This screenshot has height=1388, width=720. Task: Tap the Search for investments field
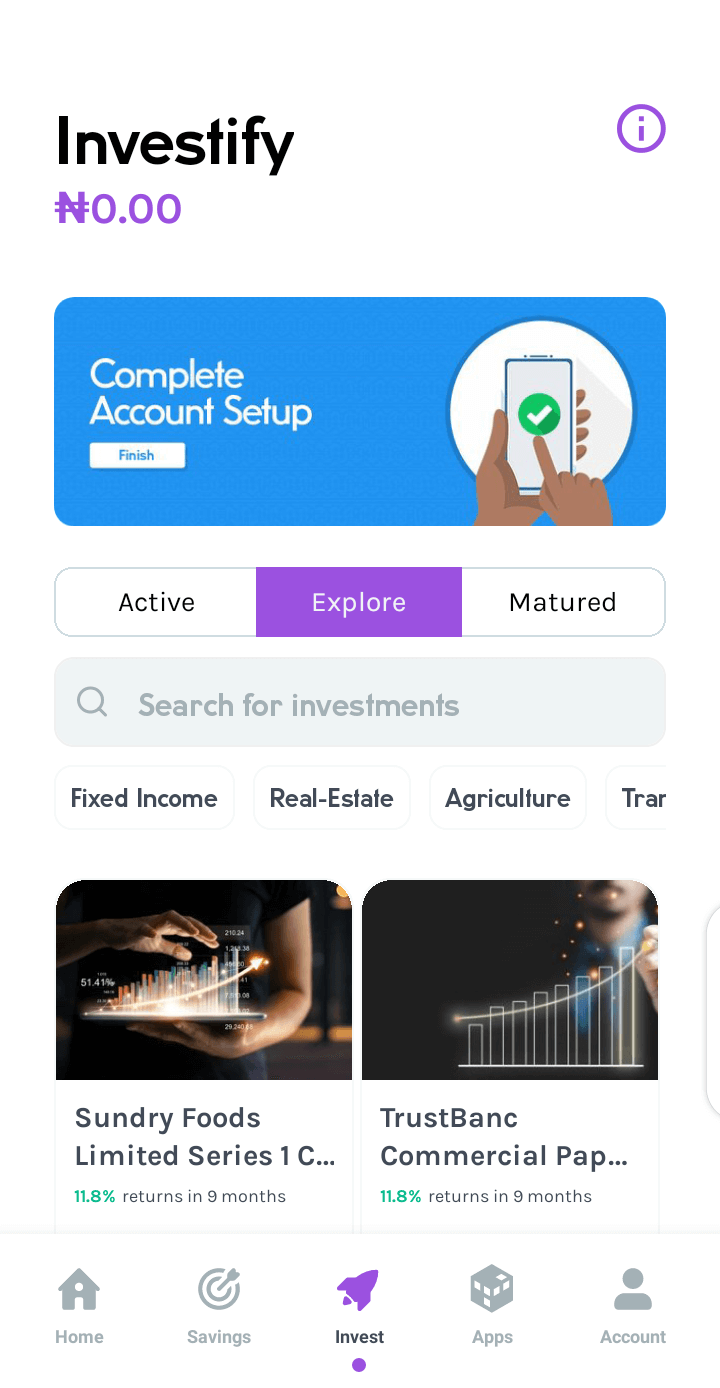pyautogui.click(x=360, y=705)
